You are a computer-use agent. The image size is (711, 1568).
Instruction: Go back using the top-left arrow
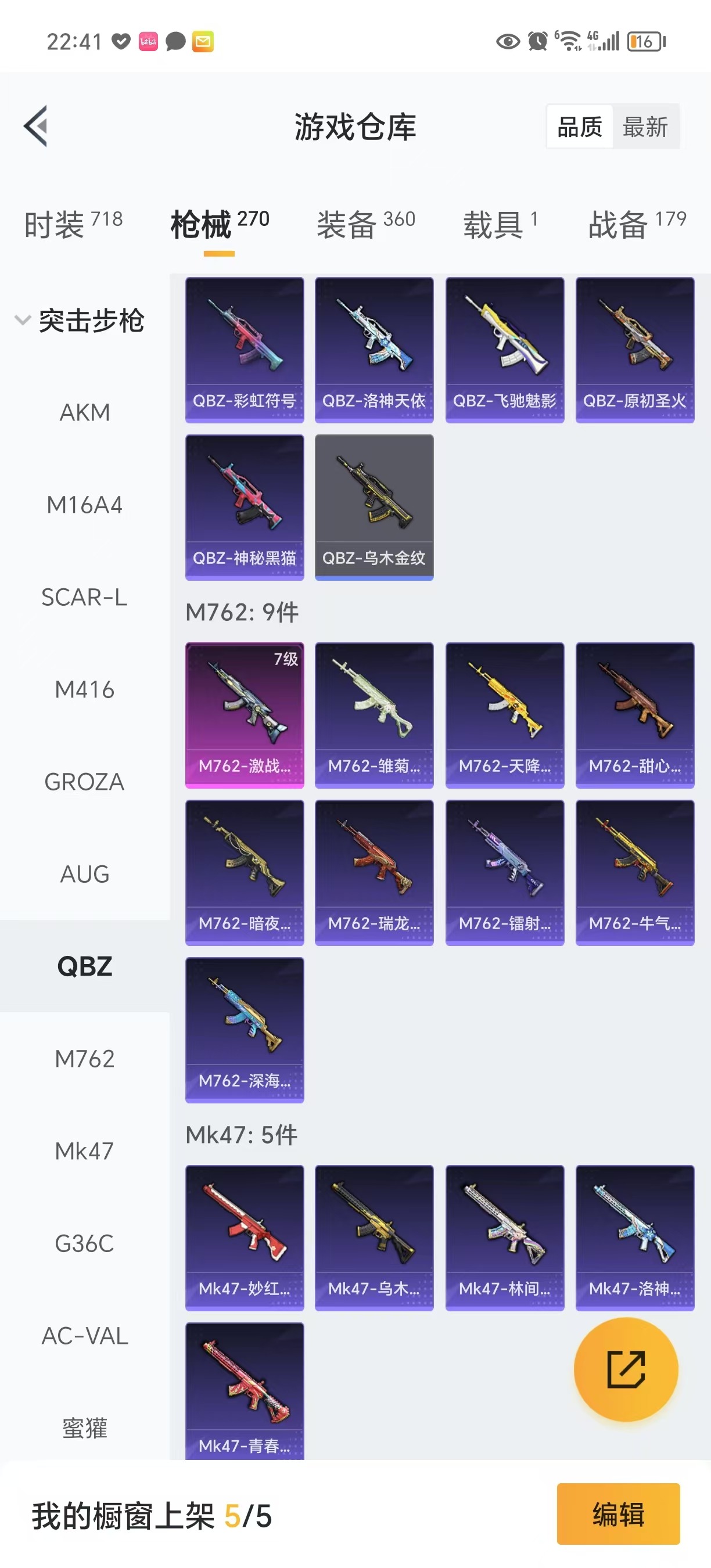(x=36, y=126)
